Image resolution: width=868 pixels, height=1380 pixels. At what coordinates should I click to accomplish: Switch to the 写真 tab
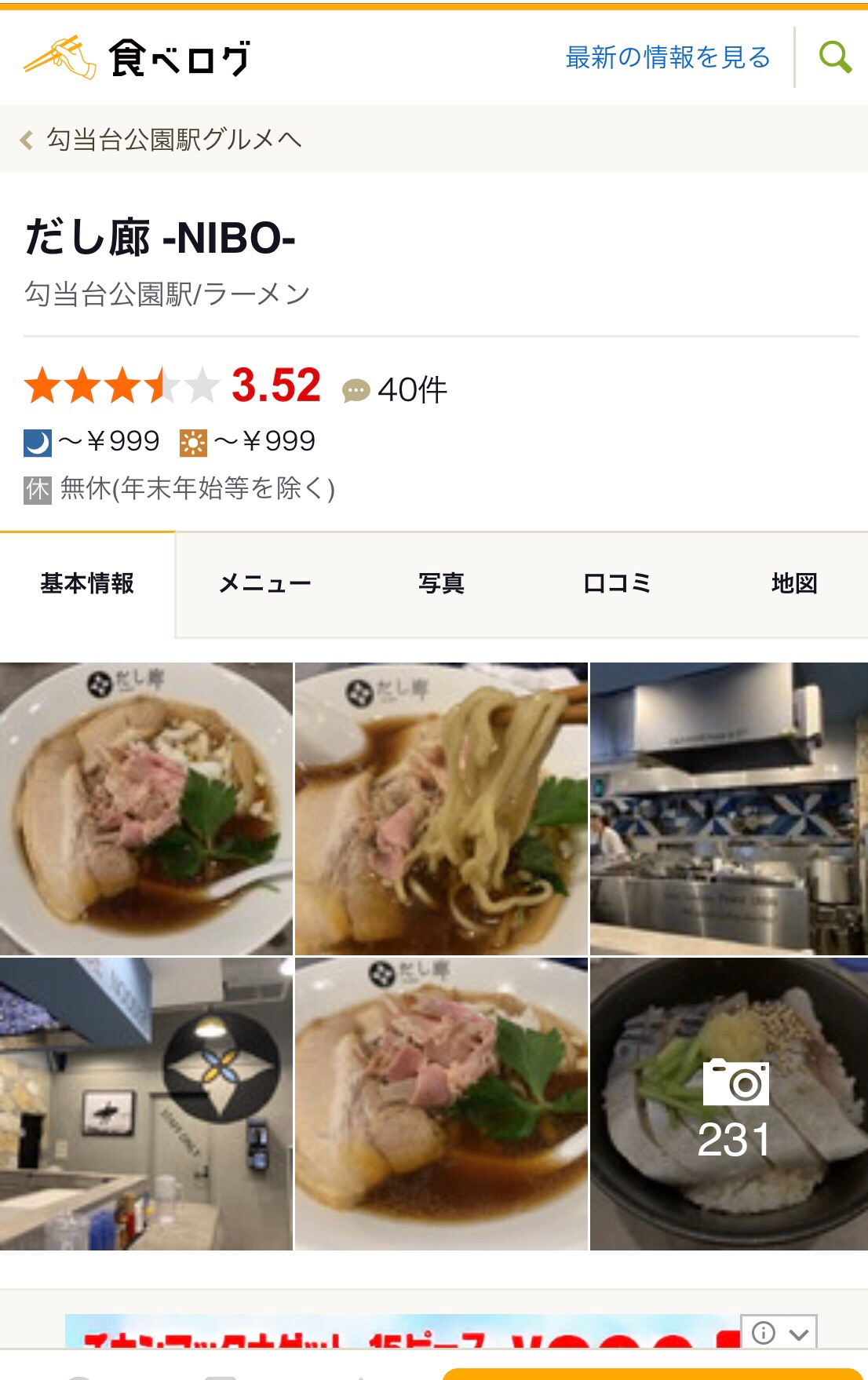441,583
